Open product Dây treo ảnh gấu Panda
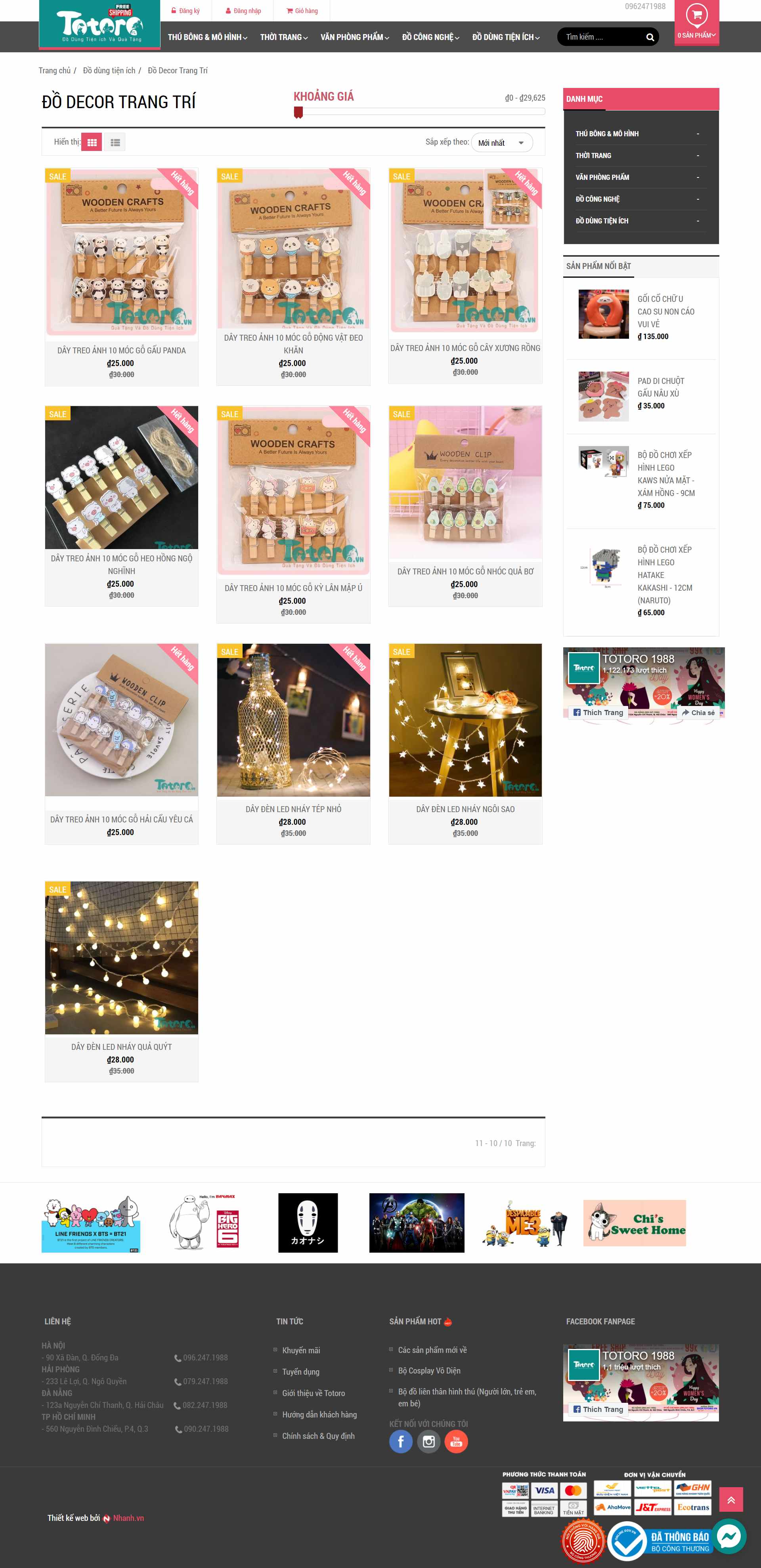761x1568 pixels. click(x=121, y=350)
